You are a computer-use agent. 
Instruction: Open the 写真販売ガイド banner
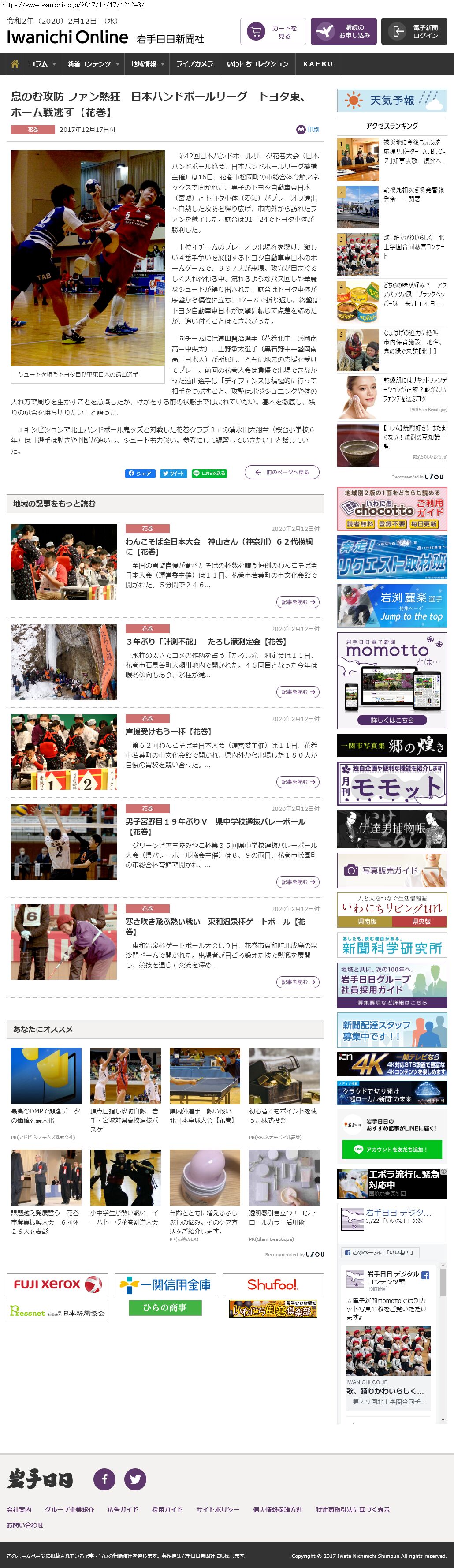click(x=392, y=870)
